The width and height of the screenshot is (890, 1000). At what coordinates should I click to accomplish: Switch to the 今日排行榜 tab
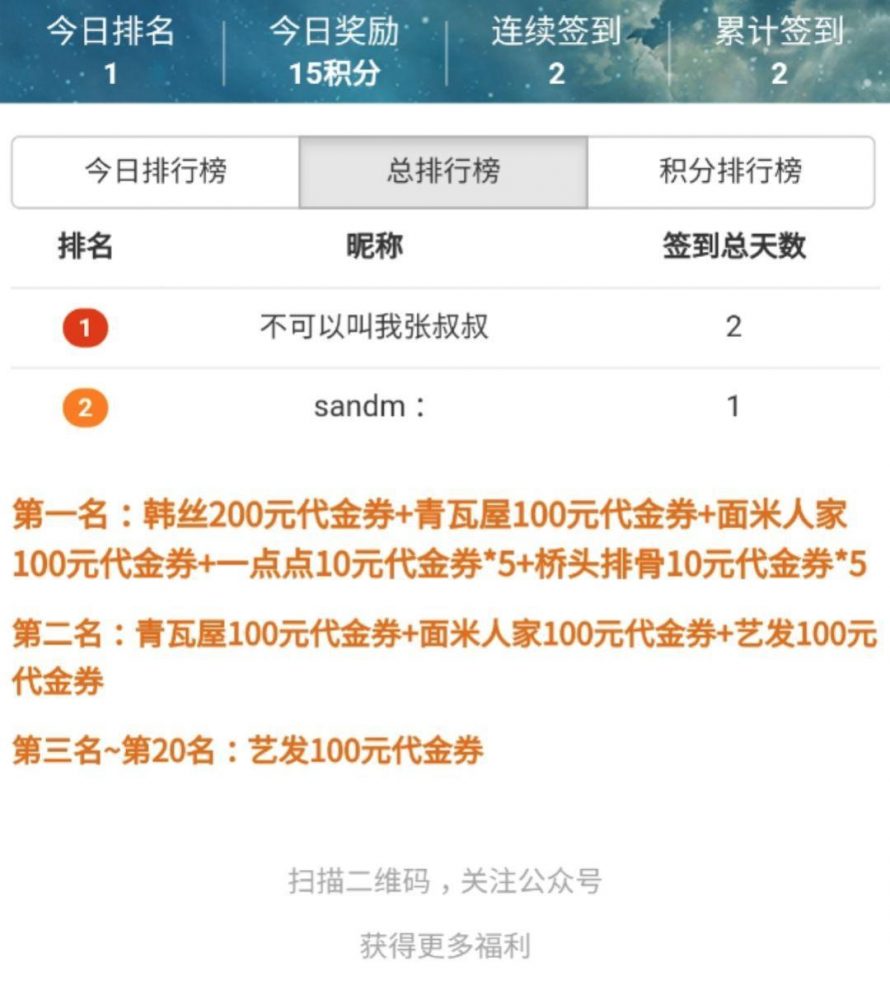(x=155, y=172)
